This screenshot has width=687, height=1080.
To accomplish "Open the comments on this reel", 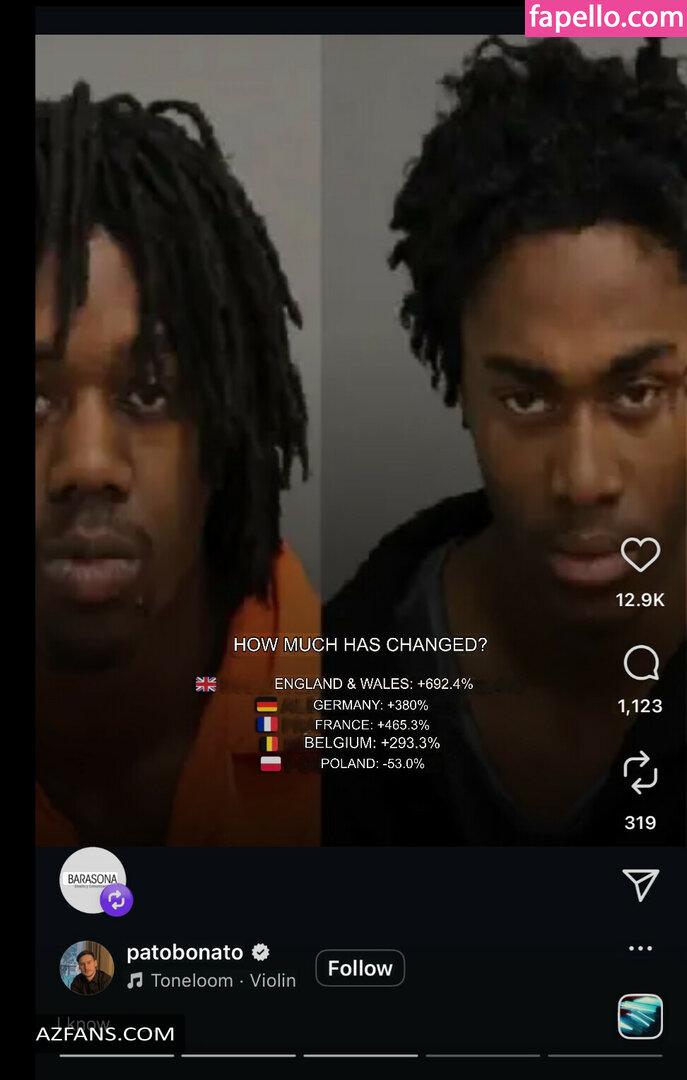I will point(640,663).
